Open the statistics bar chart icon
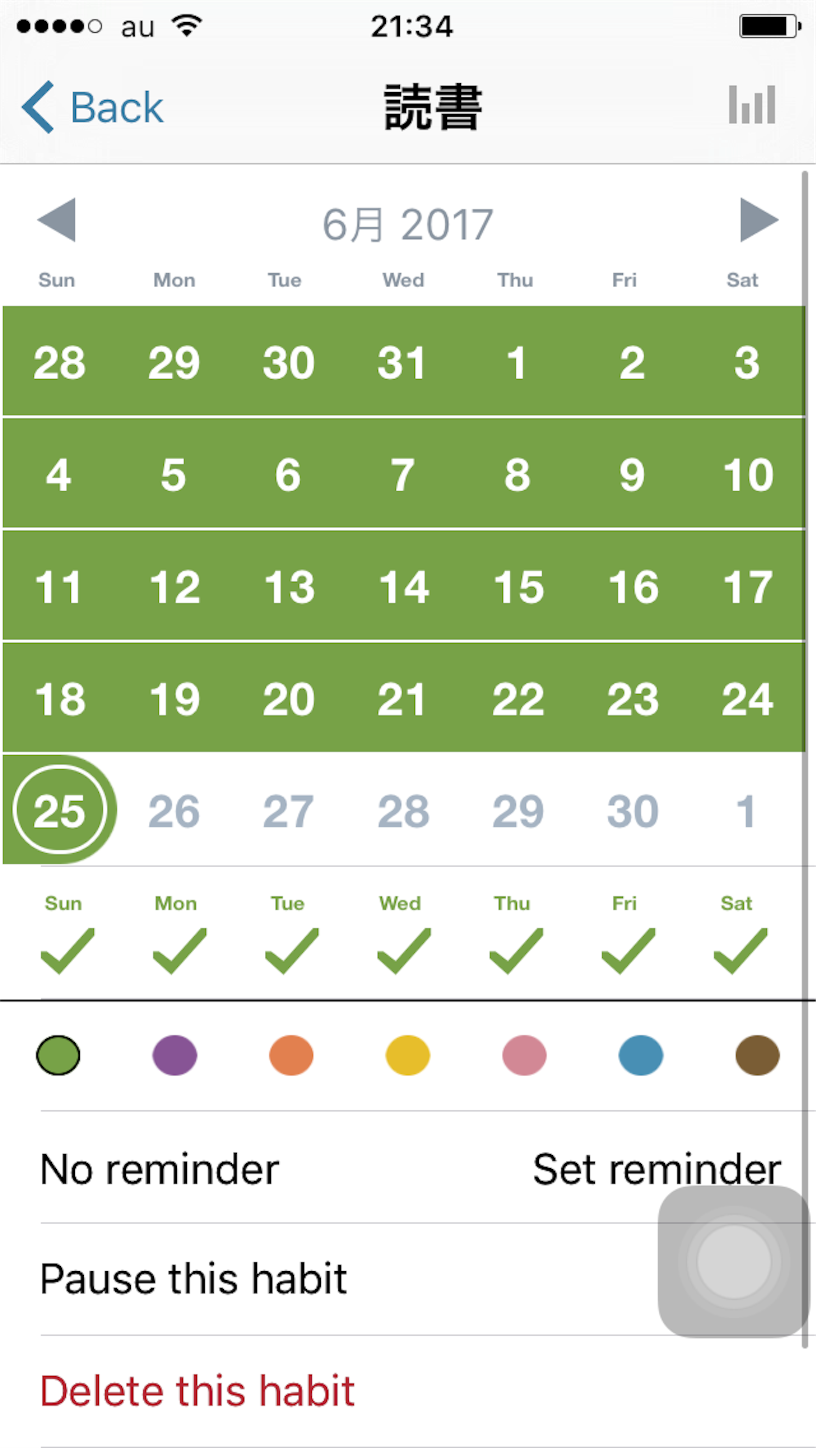This screenshot has width=816, height=1448. tap(752, 105)
